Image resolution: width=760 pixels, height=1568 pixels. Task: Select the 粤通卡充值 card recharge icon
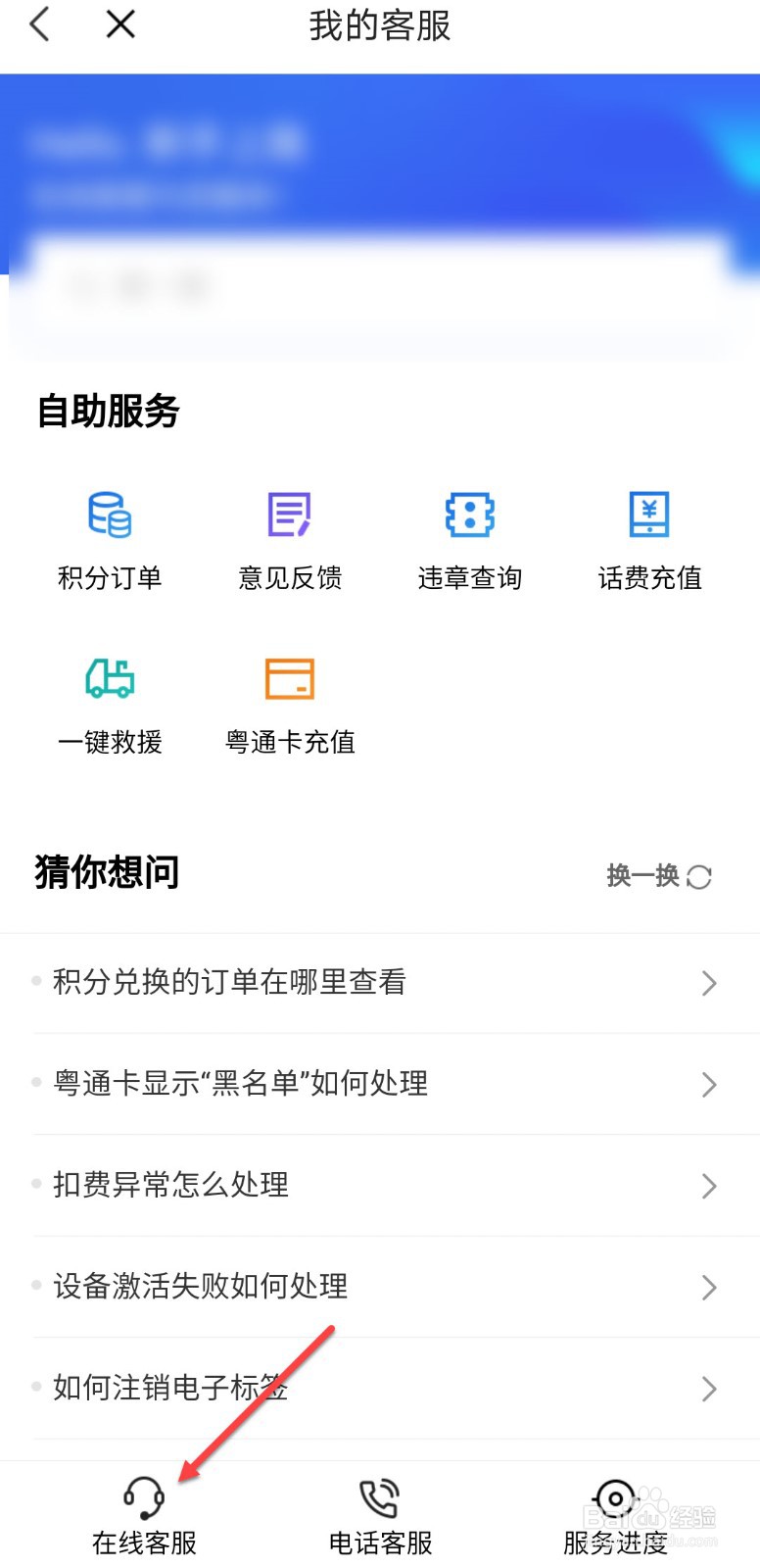(x=289, y=678)
